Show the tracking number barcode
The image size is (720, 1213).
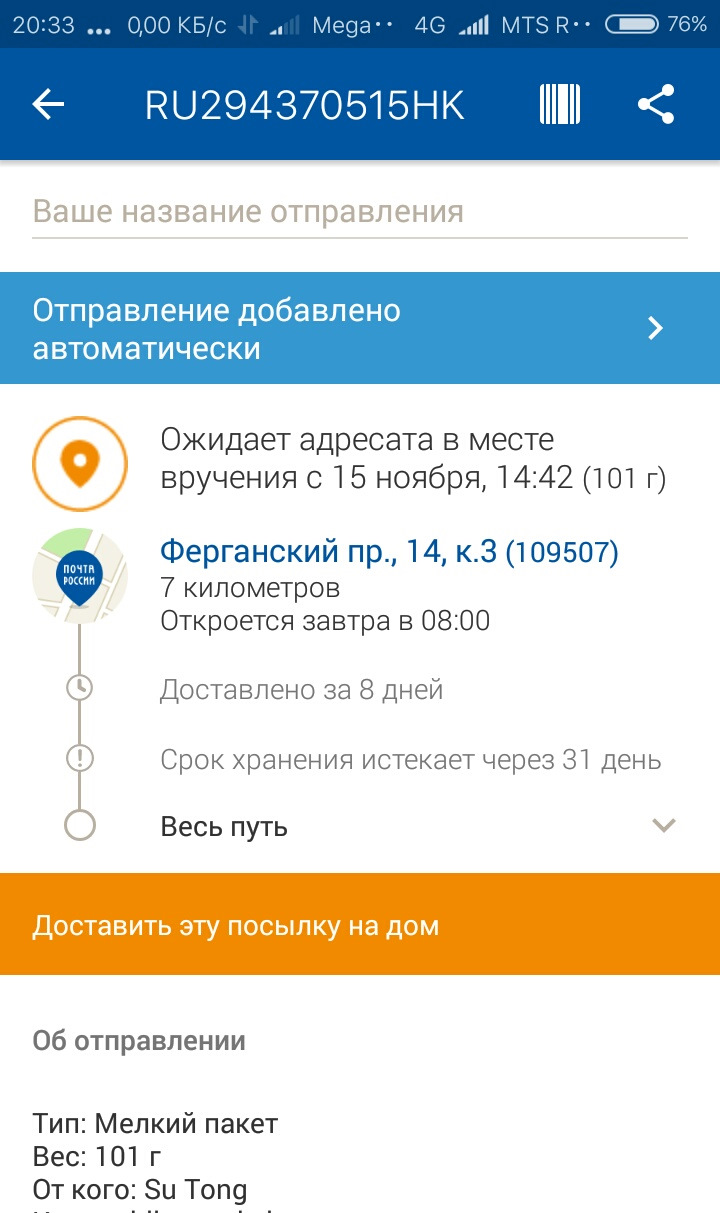pyautogui.click(x=560, y=105)
